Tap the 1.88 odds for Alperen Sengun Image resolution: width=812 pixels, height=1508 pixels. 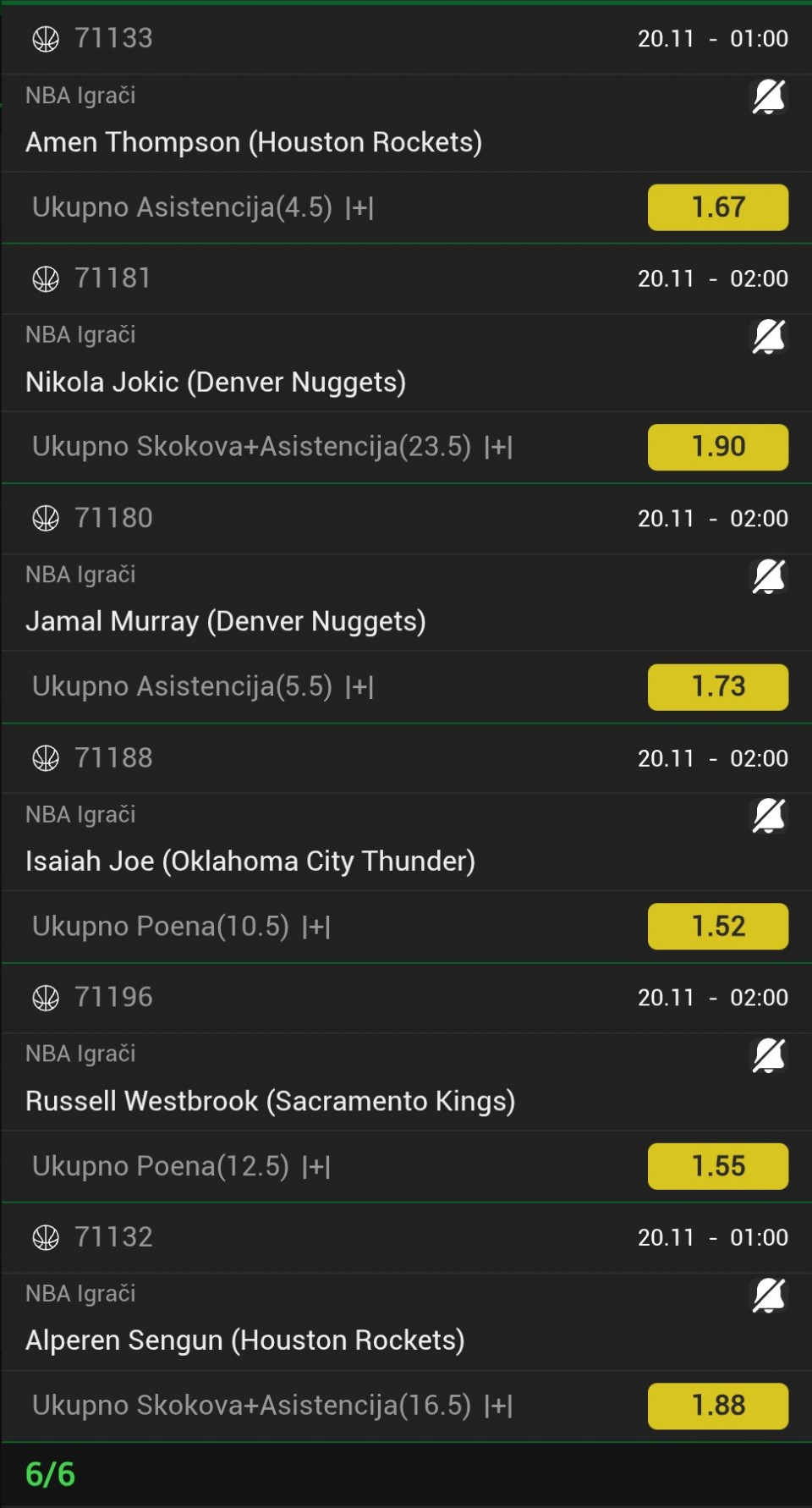717,1406
